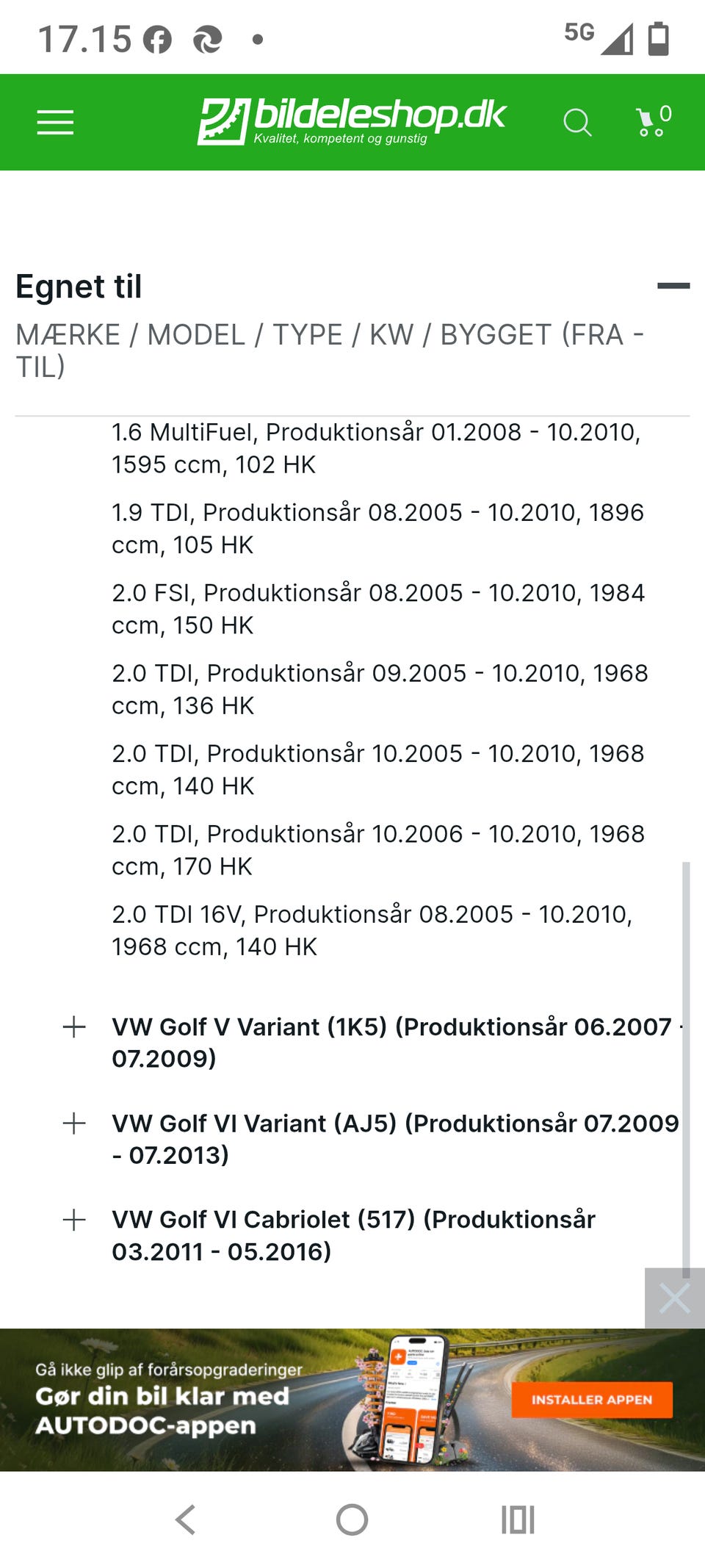Screen dimensions: 705x1568
Task: Tap Installer Appen button
Action: coord(592,1400)
